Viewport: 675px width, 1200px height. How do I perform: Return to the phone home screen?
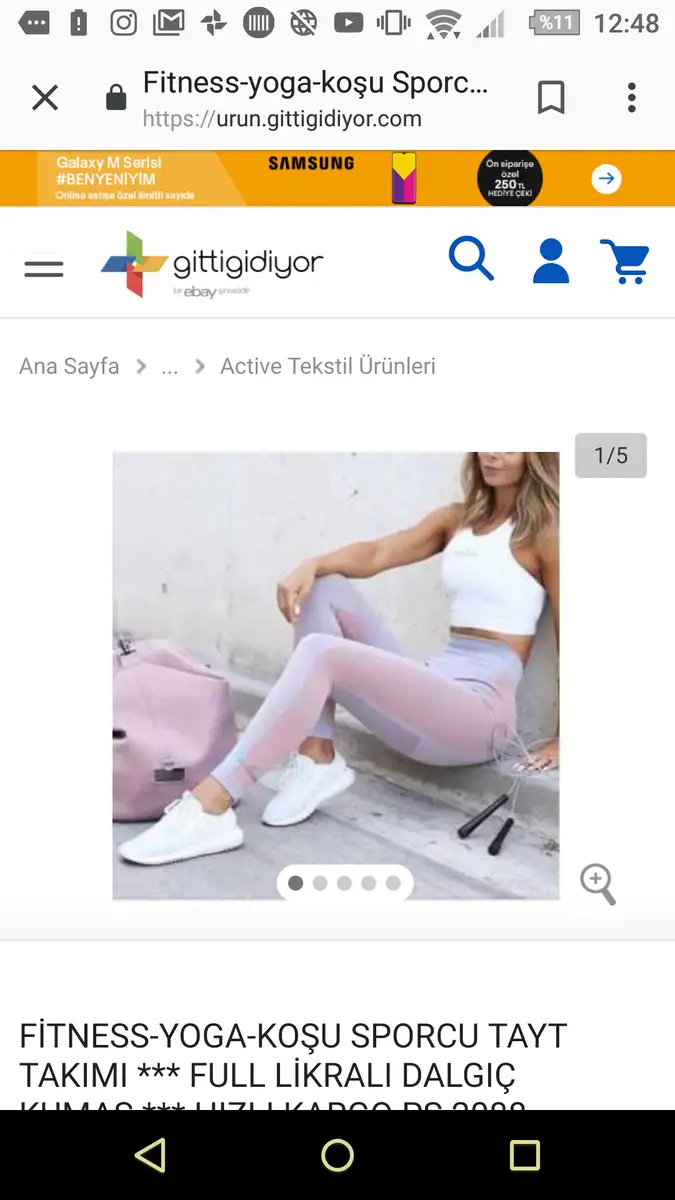(x=337, y=1155)
